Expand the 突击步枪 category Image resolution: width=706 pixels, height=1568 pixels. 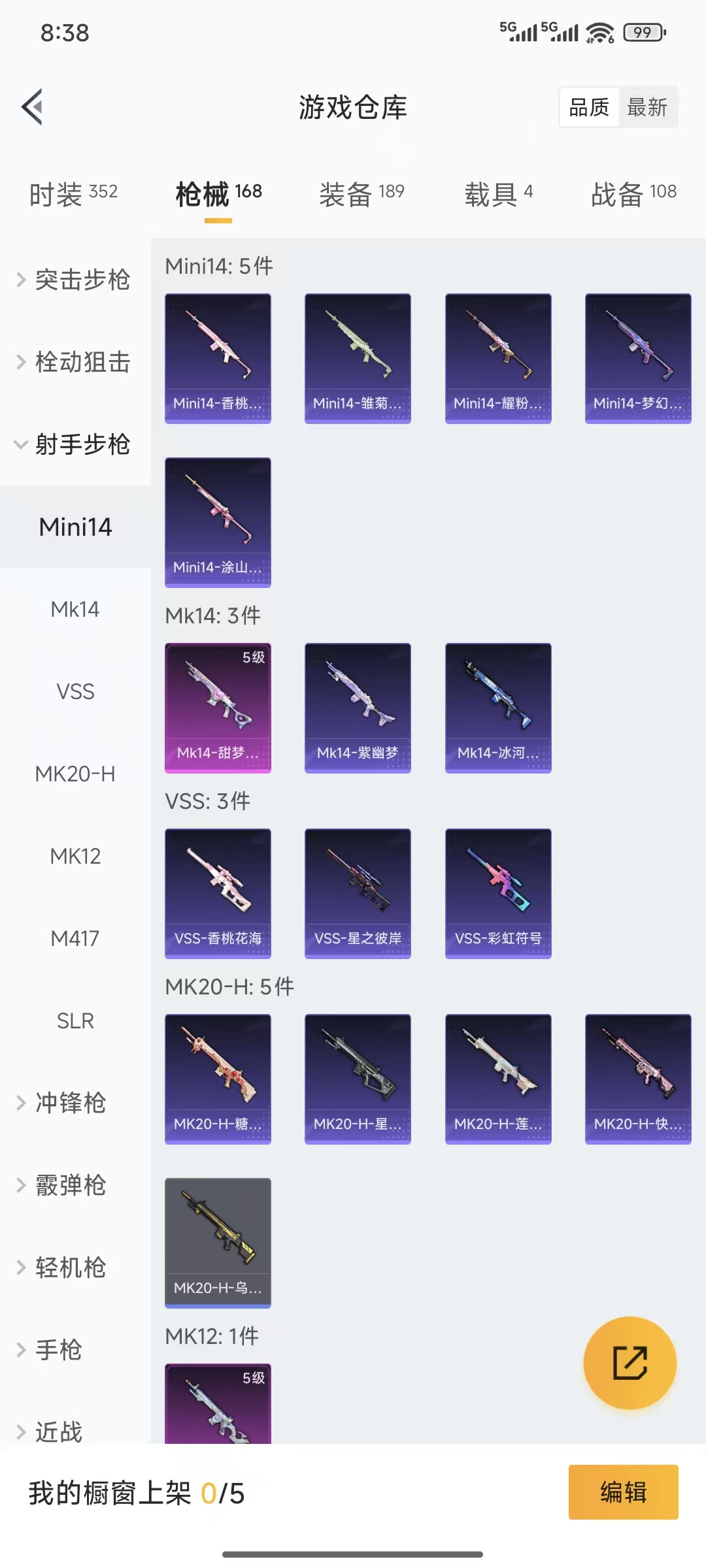tap(82, 280)
